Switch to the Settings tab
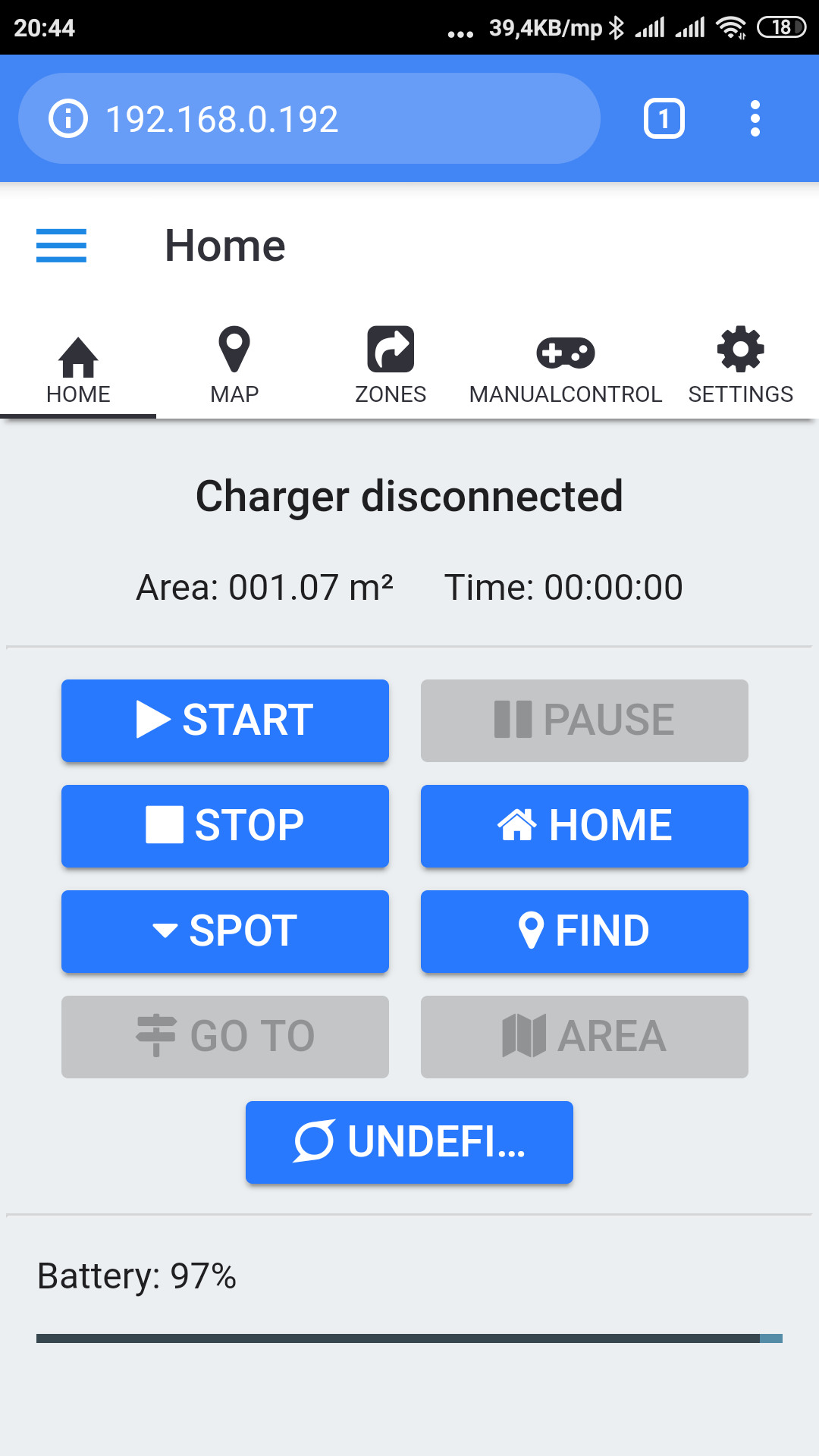 point(741,366)
